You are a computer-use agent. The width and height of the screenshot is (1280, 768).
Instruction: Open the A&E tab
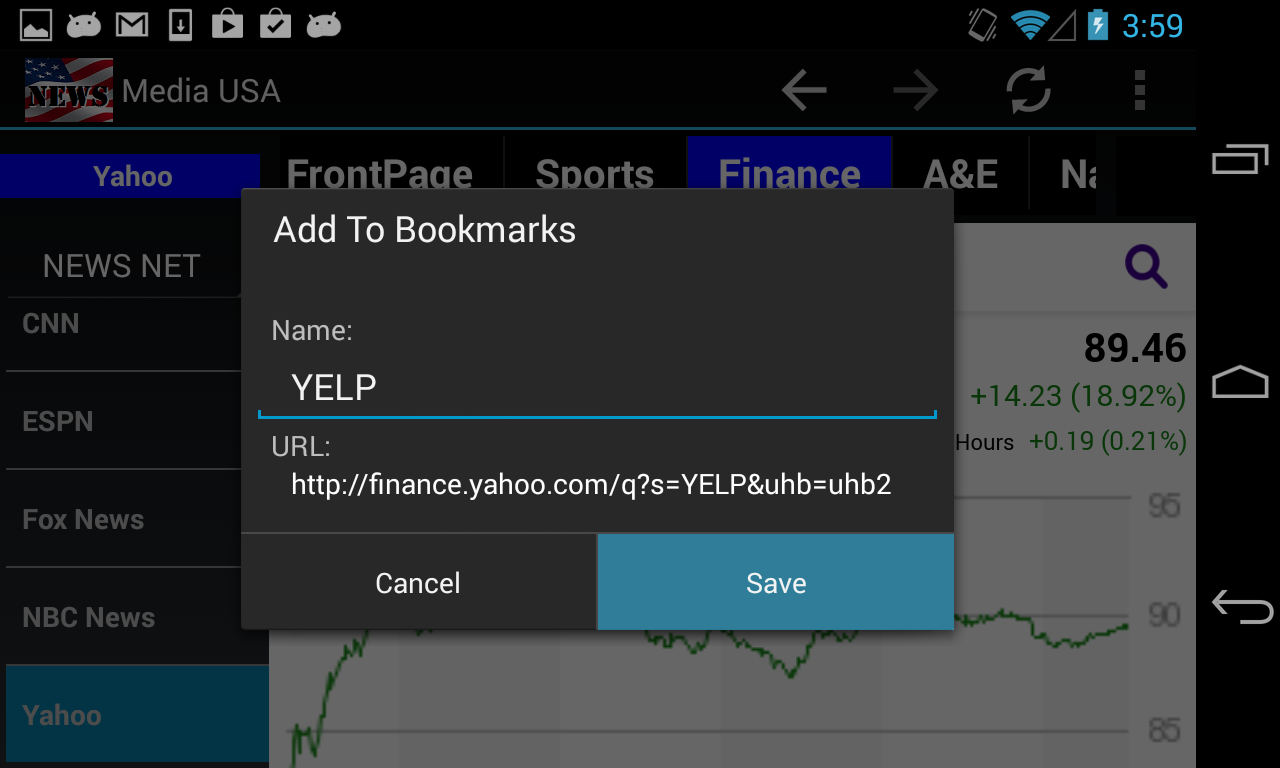pos(960,172)
